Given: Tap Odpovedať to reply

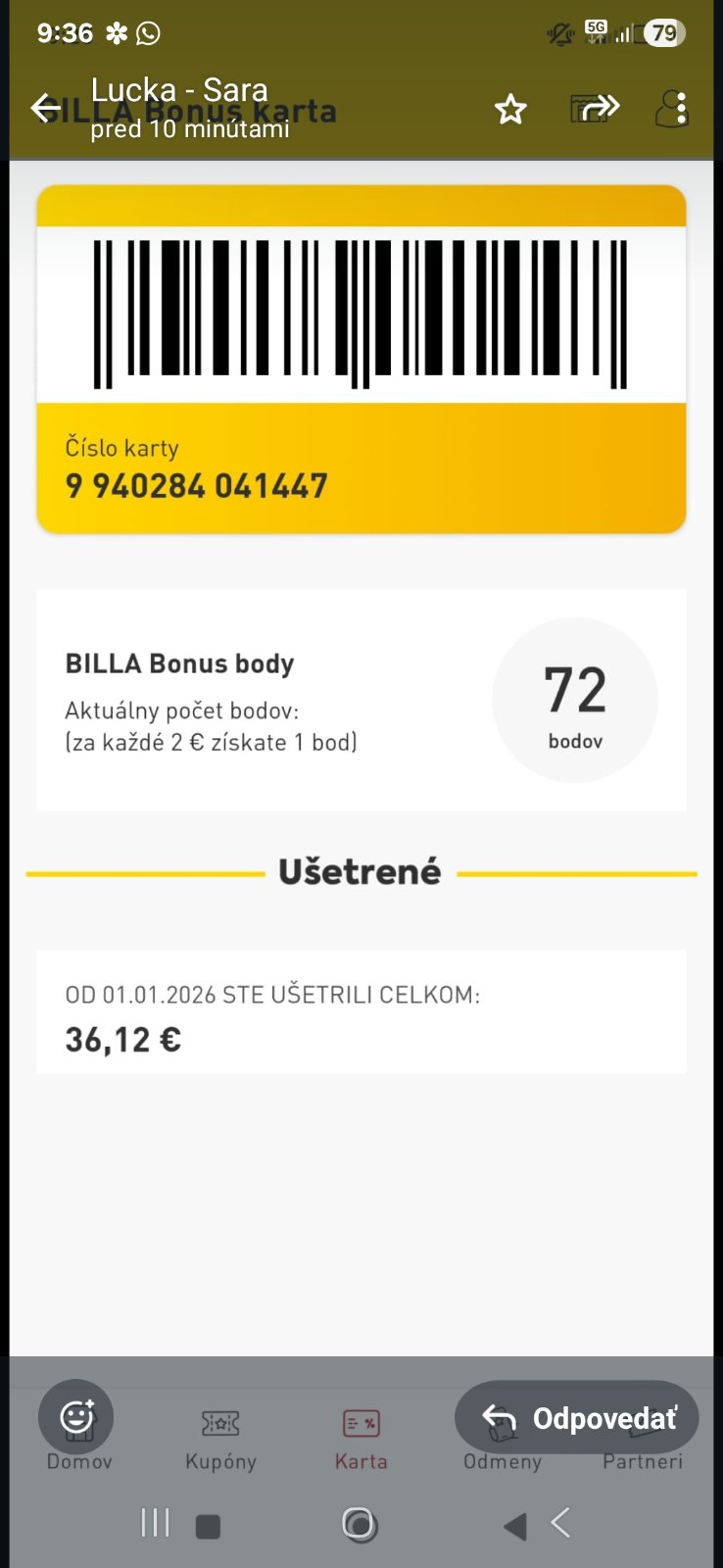Looking at the screenshot, I should pos(577,1418).
